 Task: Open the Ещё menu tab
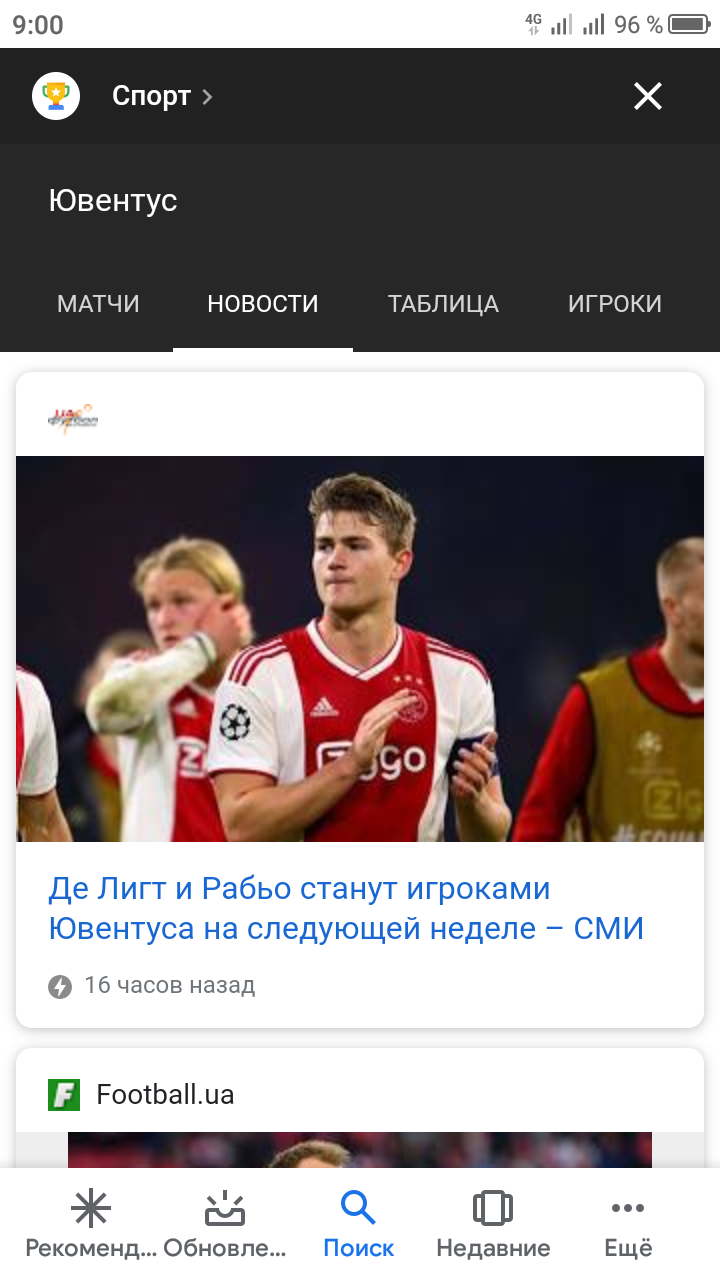click(x=628, y=1224)
